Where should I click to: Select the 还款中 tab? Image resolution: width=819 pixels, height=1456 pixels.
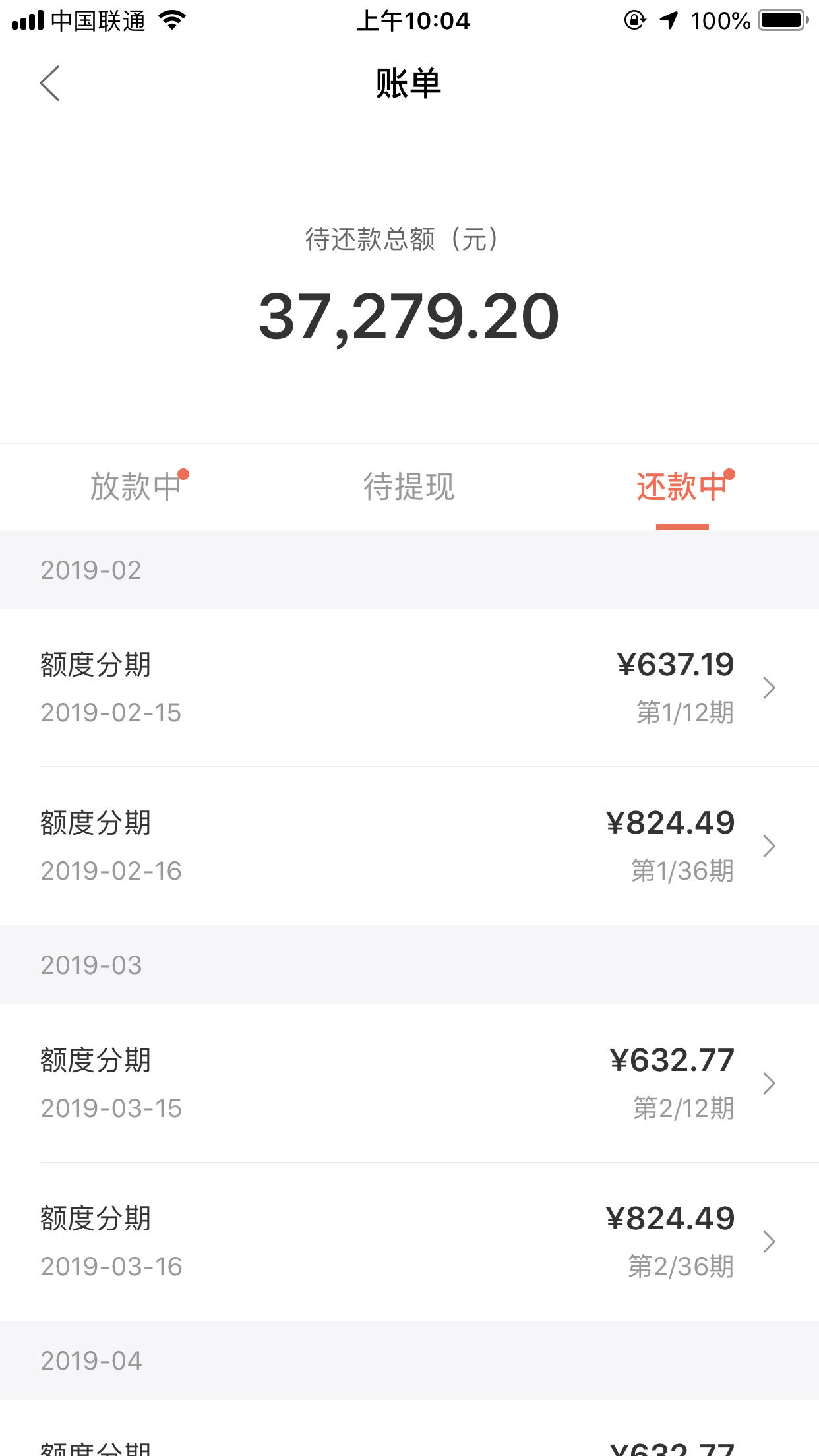point(682,487)
